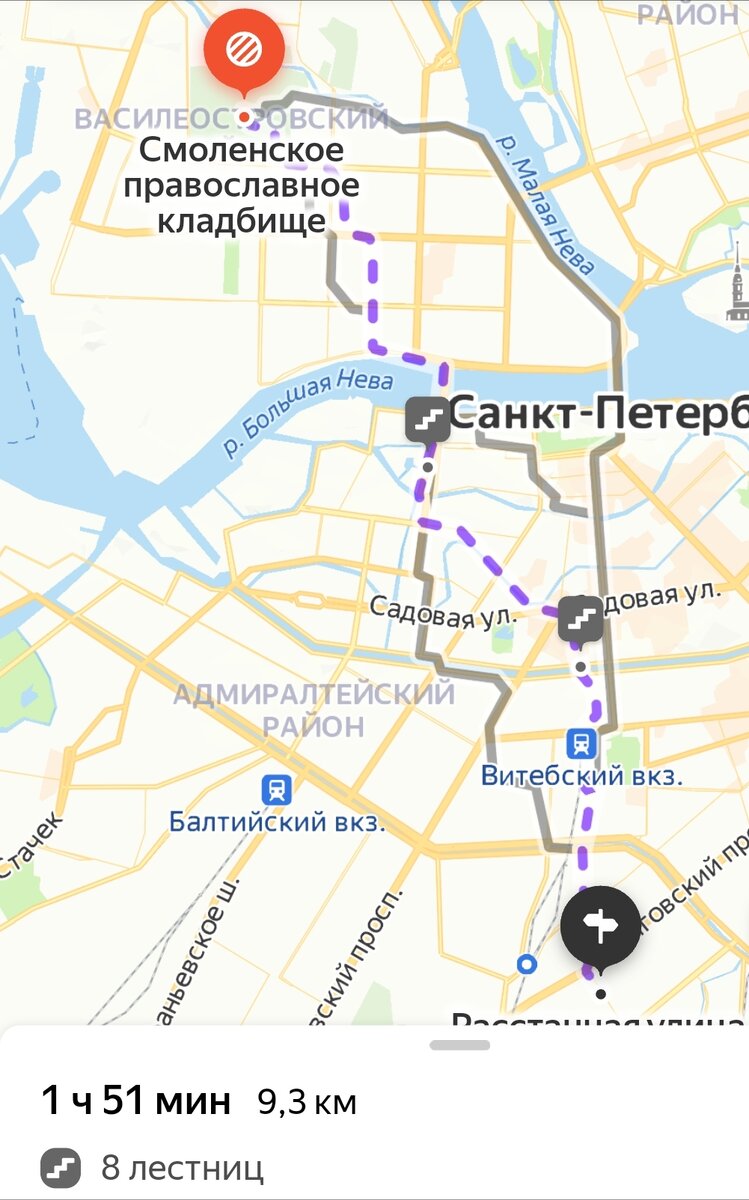This screenshot has width=749, height=1200.
Task: Click the stairs icon beside Садовая ул.
Action: pyautogui.click(x=579, y=620)
